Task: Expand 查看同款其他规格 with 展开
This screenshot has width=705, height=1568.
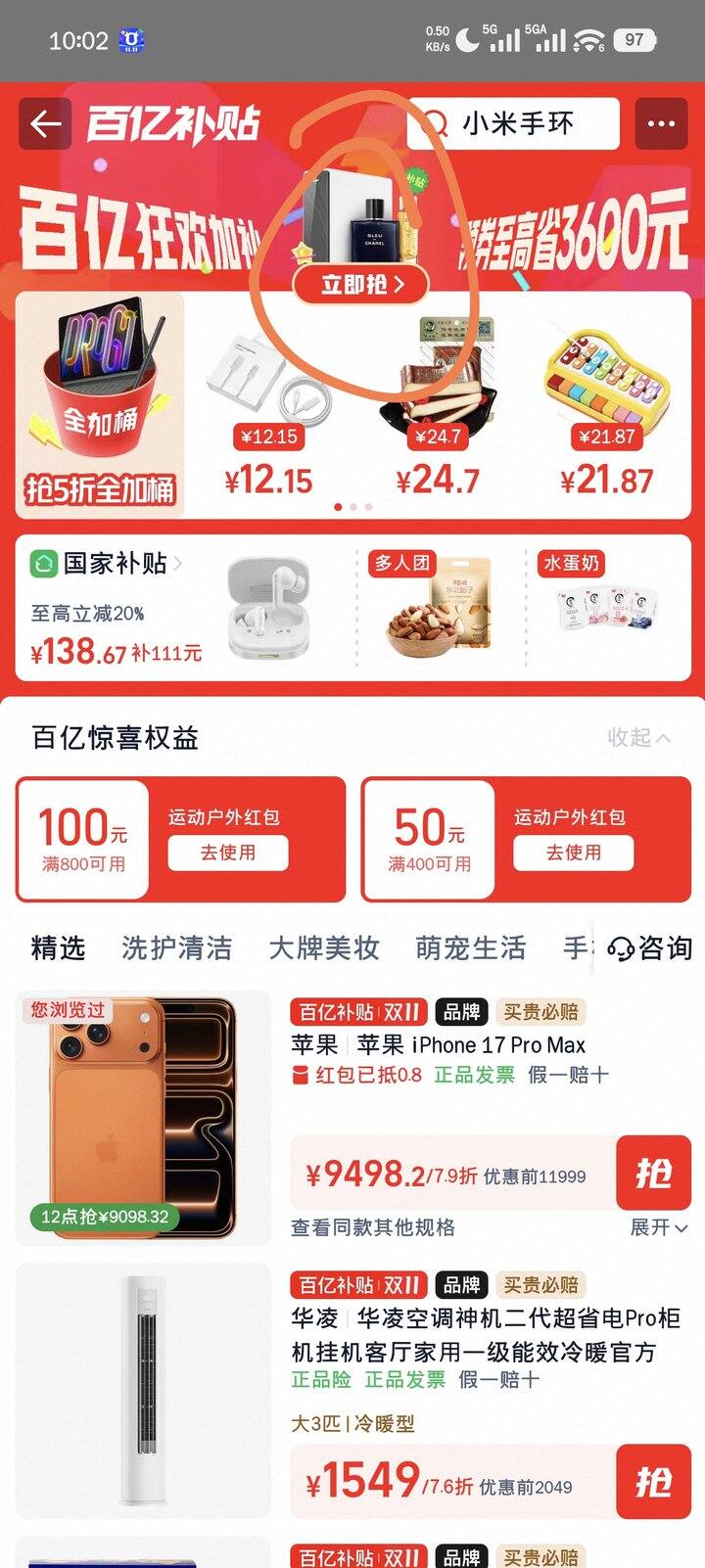Action: click(659, 1227)
